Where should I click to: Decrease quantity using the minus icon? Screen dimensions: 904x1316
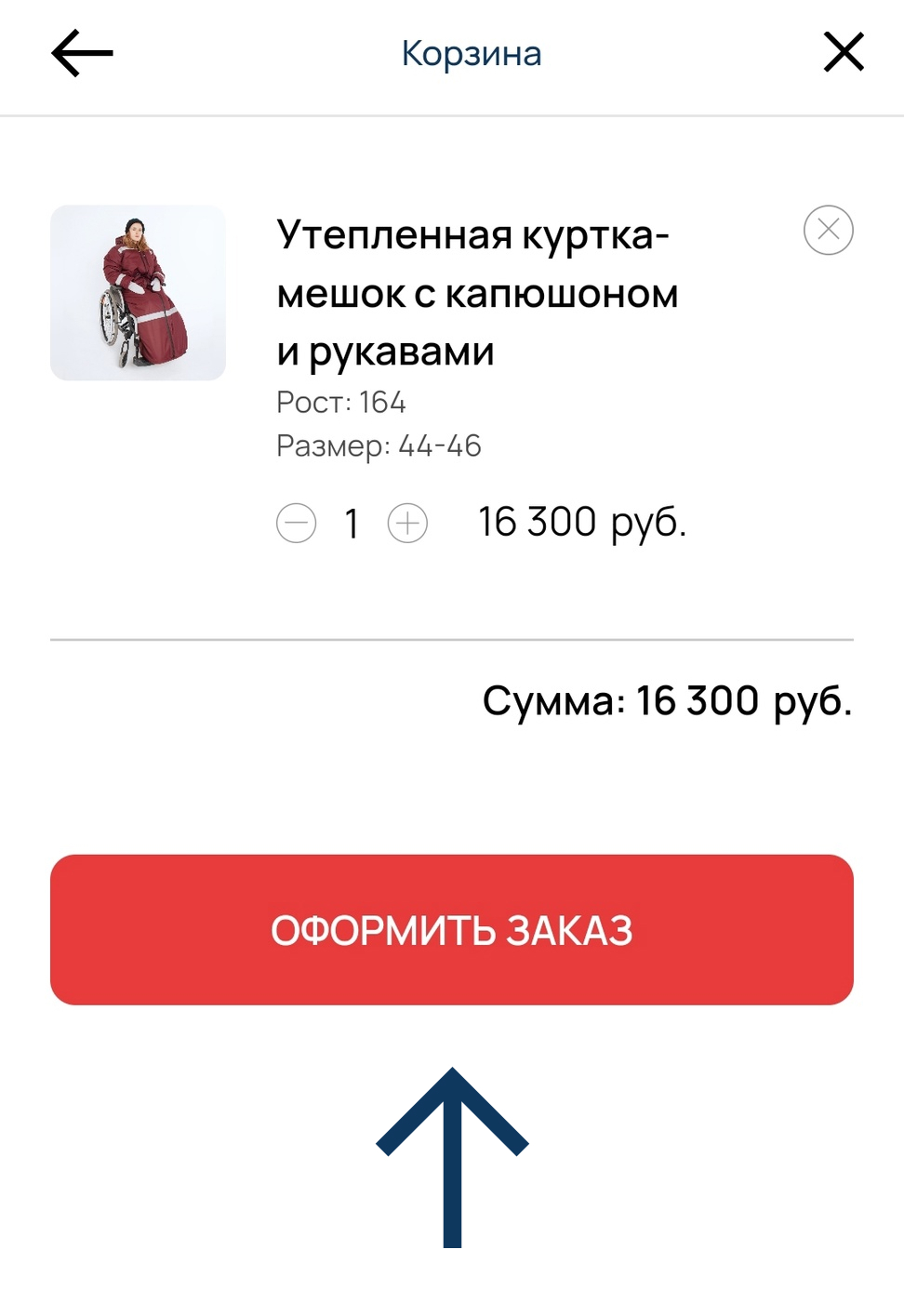click(297, 523)
